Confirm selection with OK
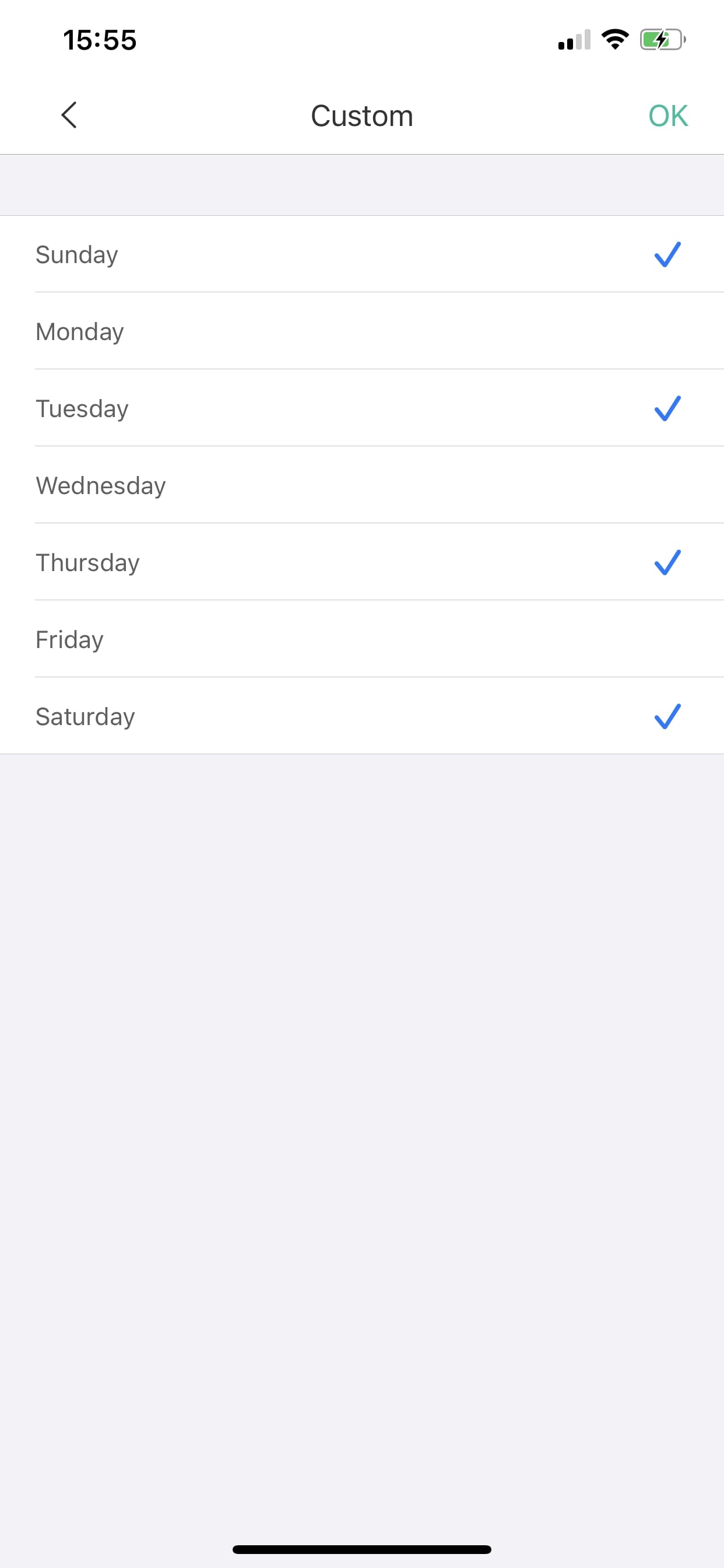This screenshot has width=724, height=1568. point(667,116)
